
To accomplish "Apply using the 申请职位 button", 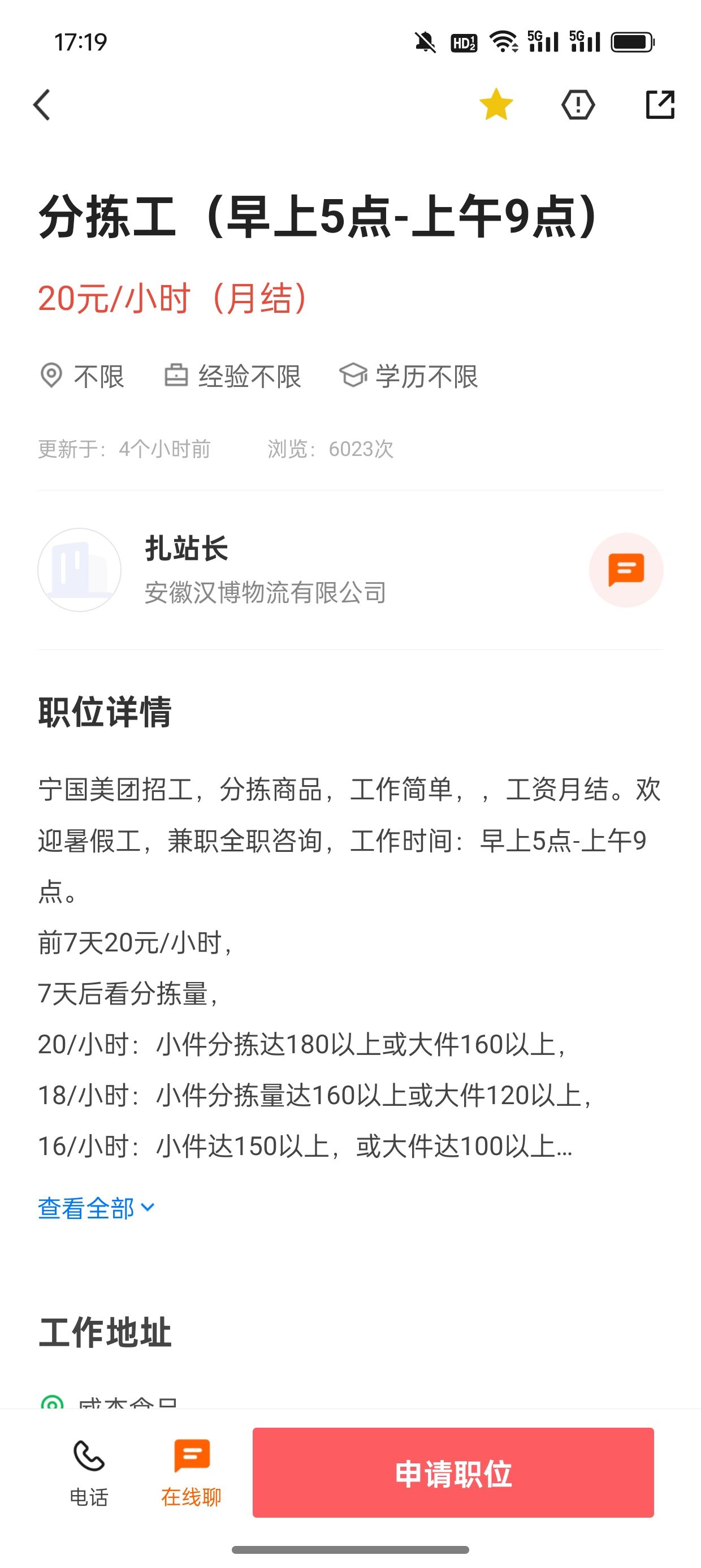I will tap(453, 1472).
